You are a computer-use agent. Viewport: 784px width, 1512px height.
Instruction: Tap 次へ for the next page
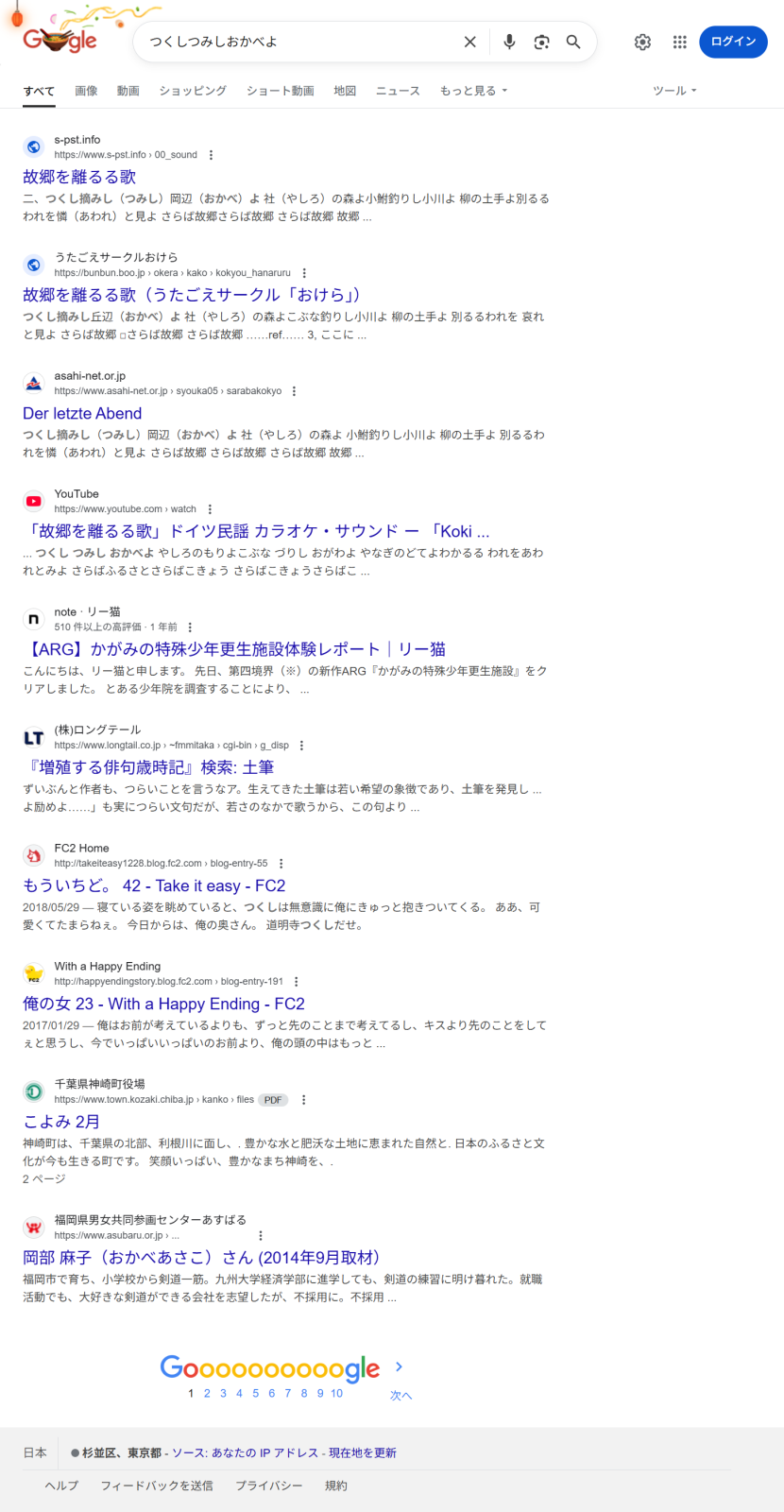pyautogui.click(x=401, y=1395)
